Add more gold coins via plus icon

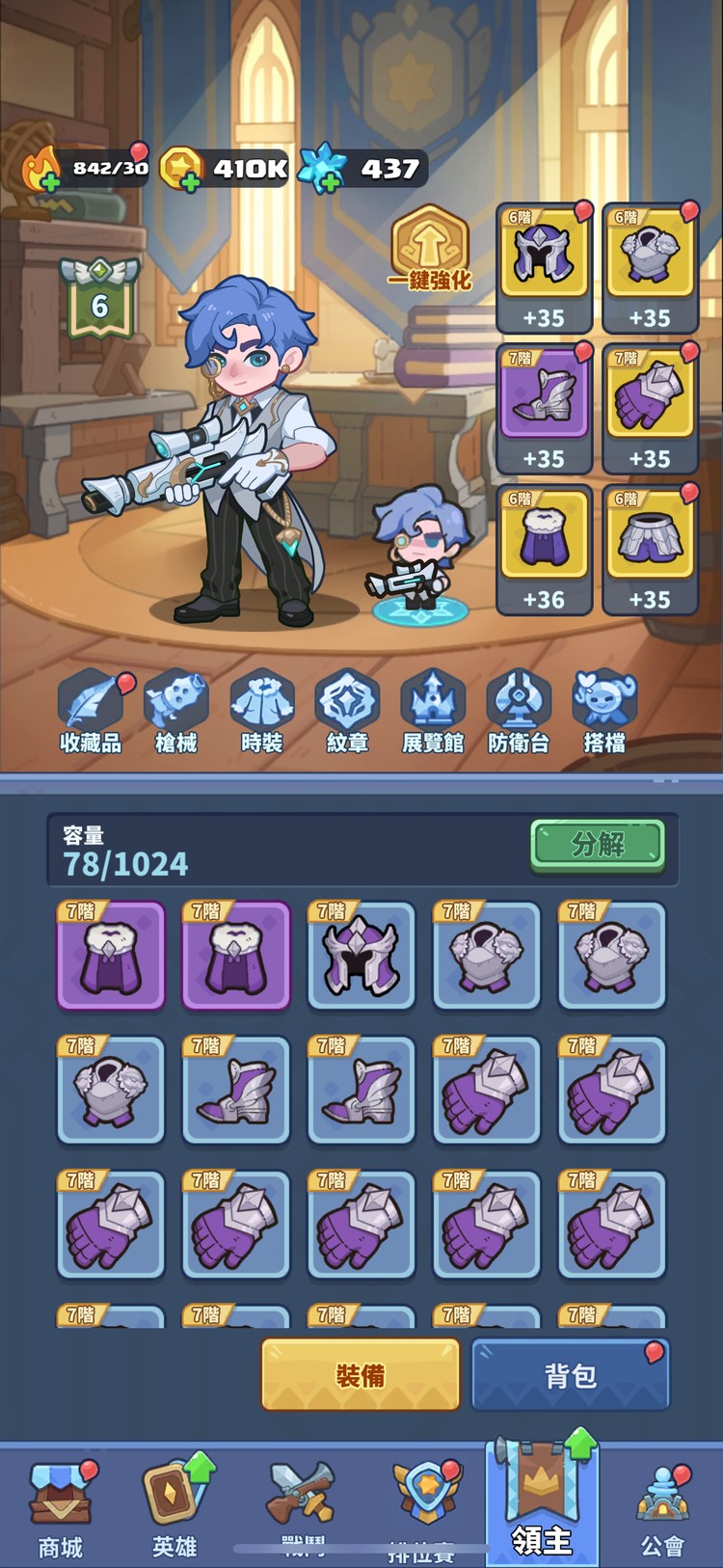tap(191, 182)
